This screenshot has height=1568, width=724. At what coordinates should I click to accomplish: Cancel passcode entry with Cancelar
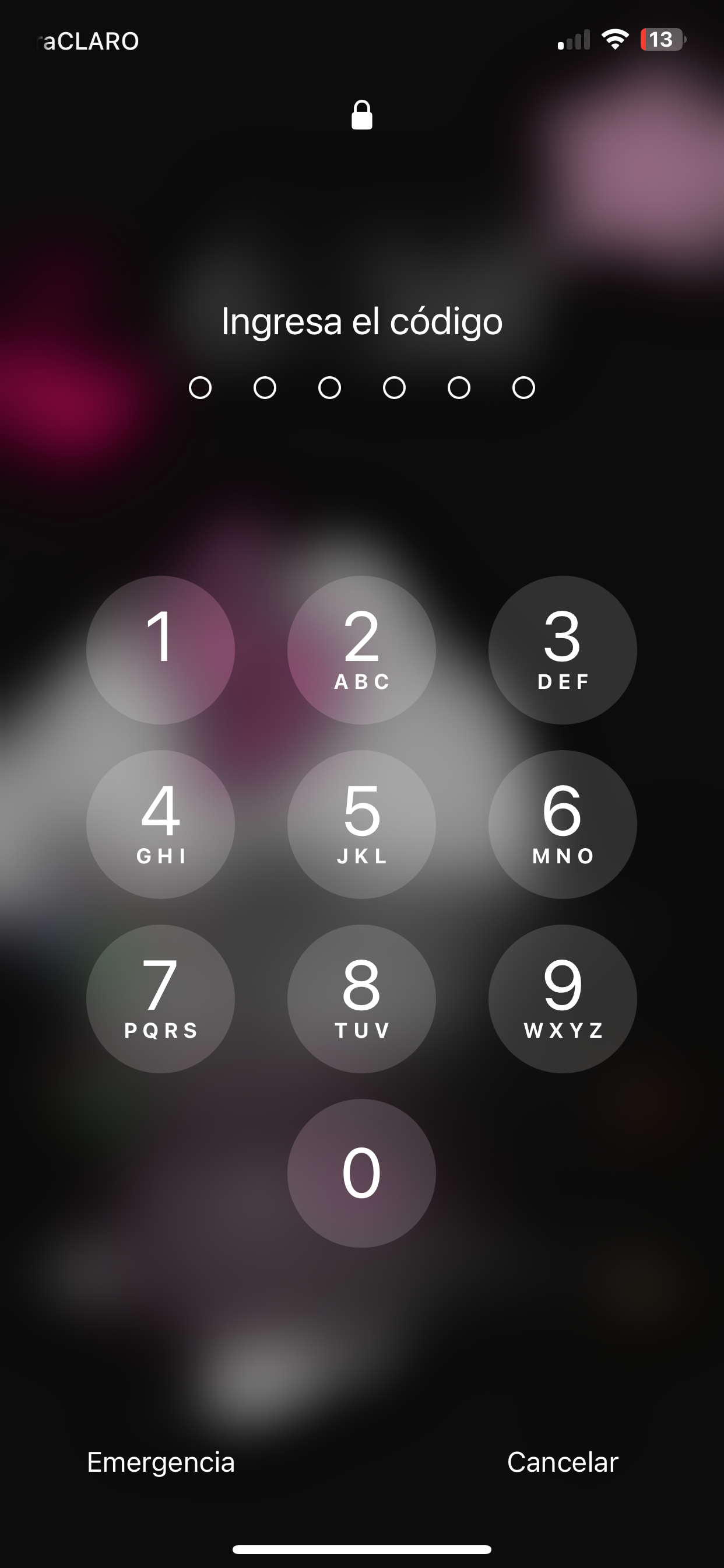[x=562, y=1462]
